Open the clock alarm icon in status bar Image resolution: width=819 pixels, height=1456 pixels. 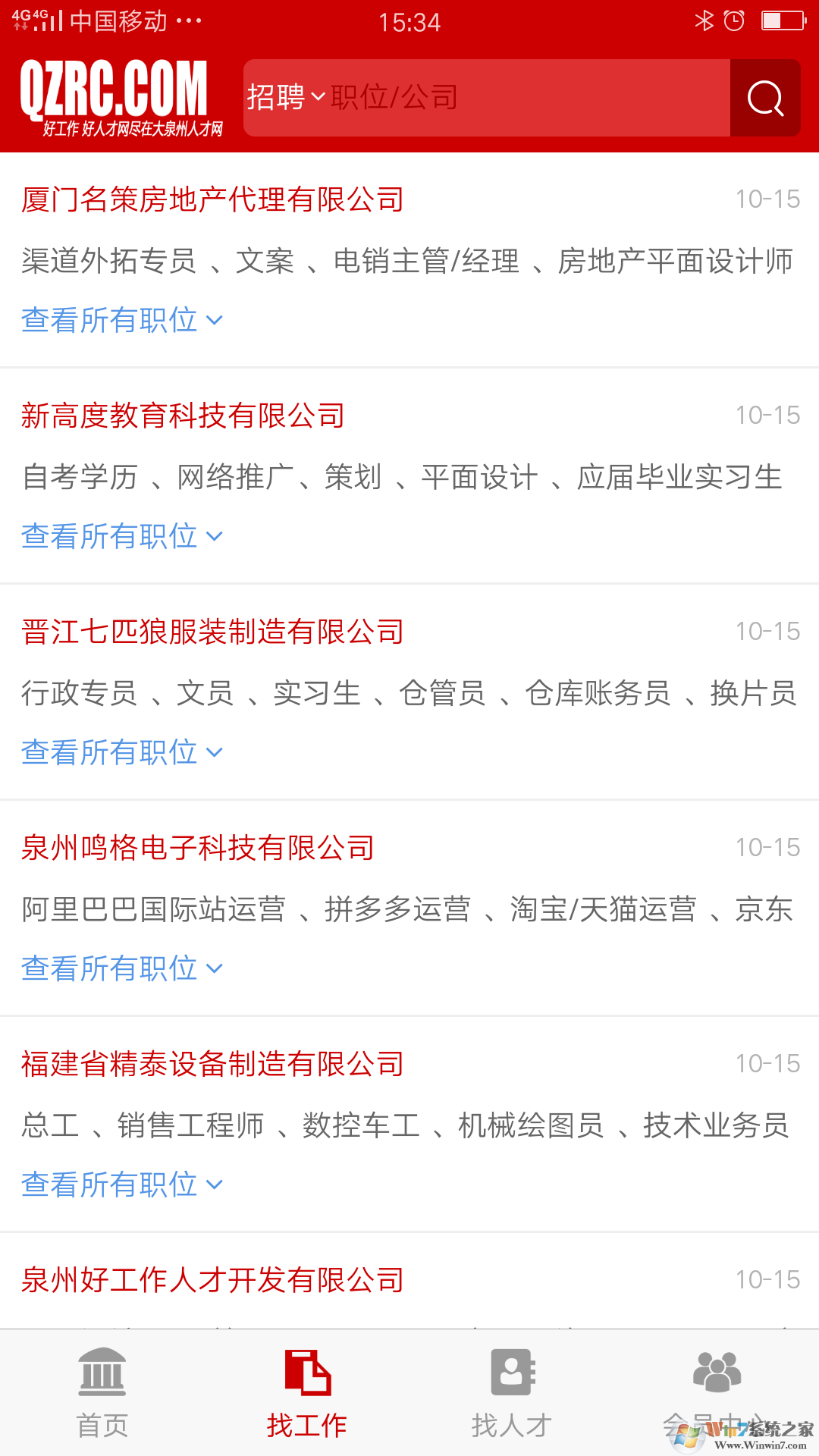(x=734, y=22)
